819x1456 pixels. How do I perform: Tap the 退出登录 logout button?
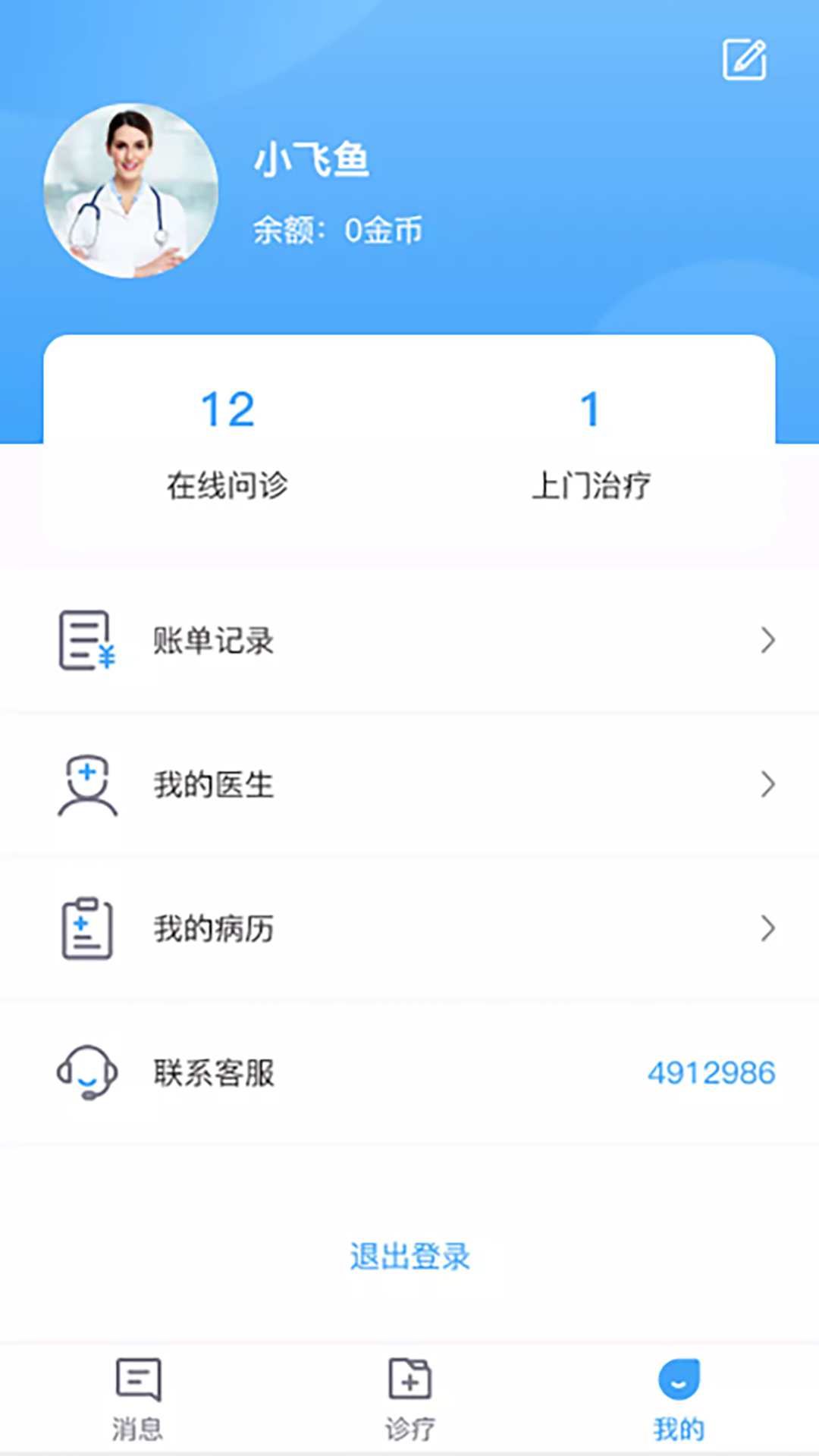tap(409, 1257)
